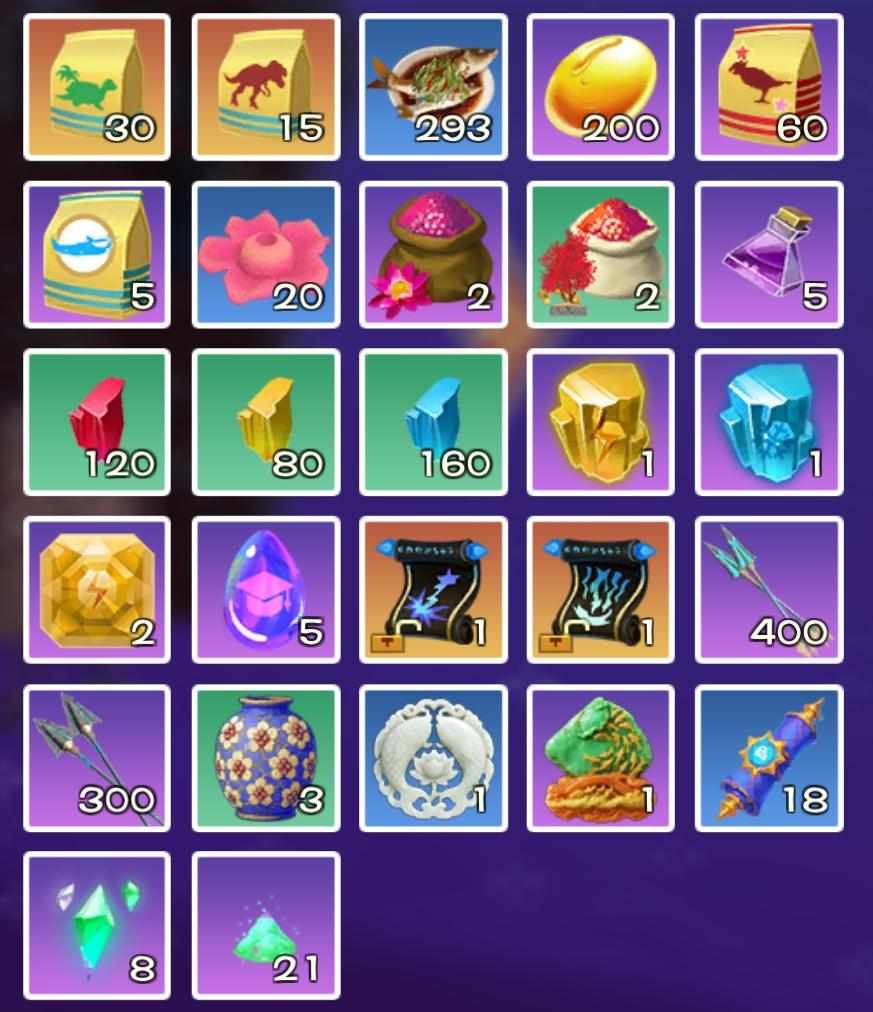View the starred dinosaur feed bag with 60
Viewport: 873px width, 1012px height.
769,87
